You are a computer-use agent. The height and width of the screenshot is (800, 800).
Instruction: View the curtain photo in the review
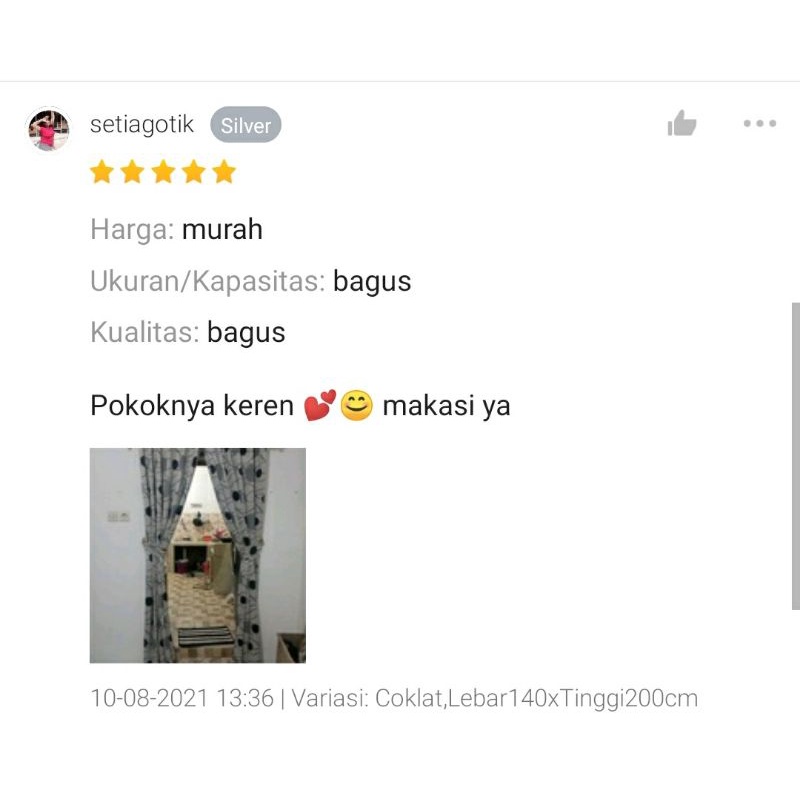198,555
